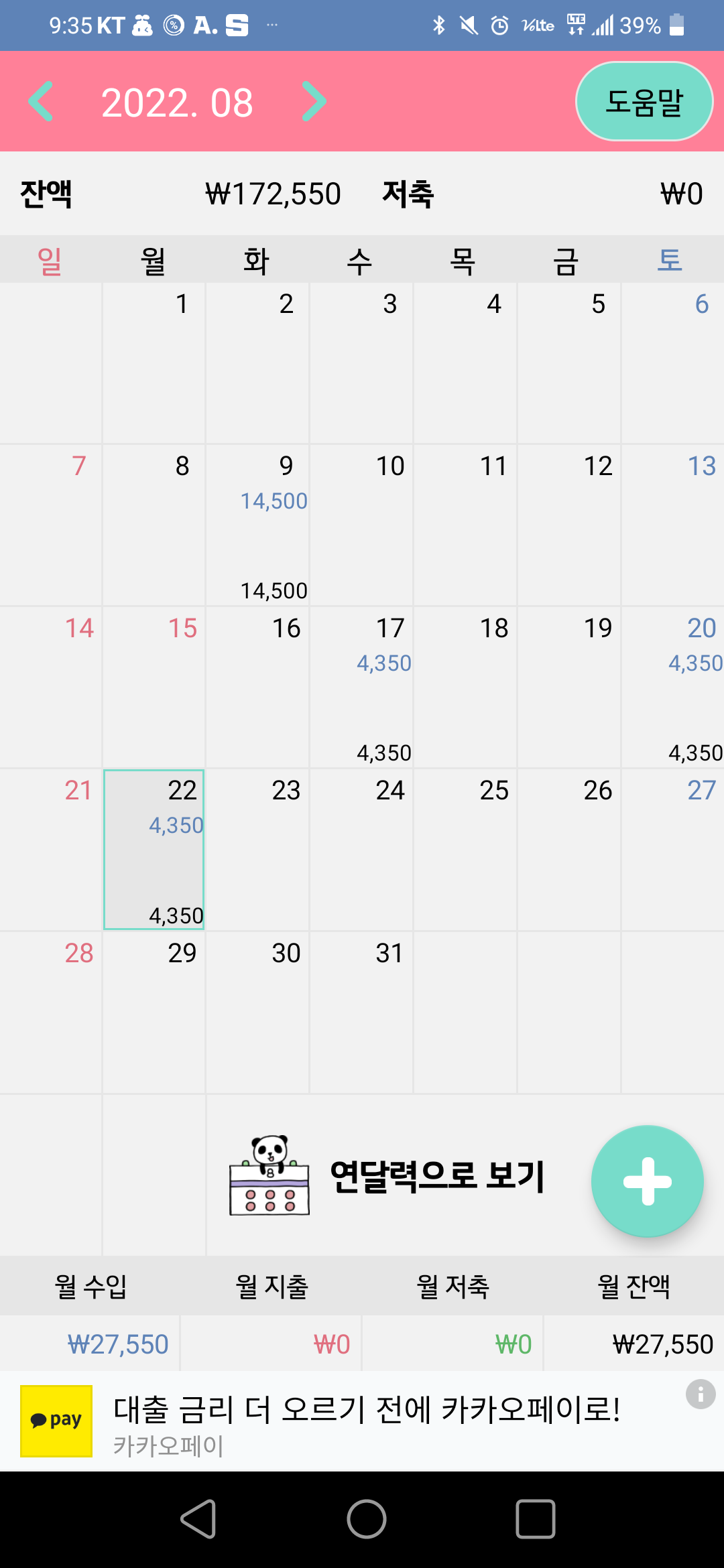Select August 31 on the calendar
Screen dimensions: 724x1568
point(361,1012)
